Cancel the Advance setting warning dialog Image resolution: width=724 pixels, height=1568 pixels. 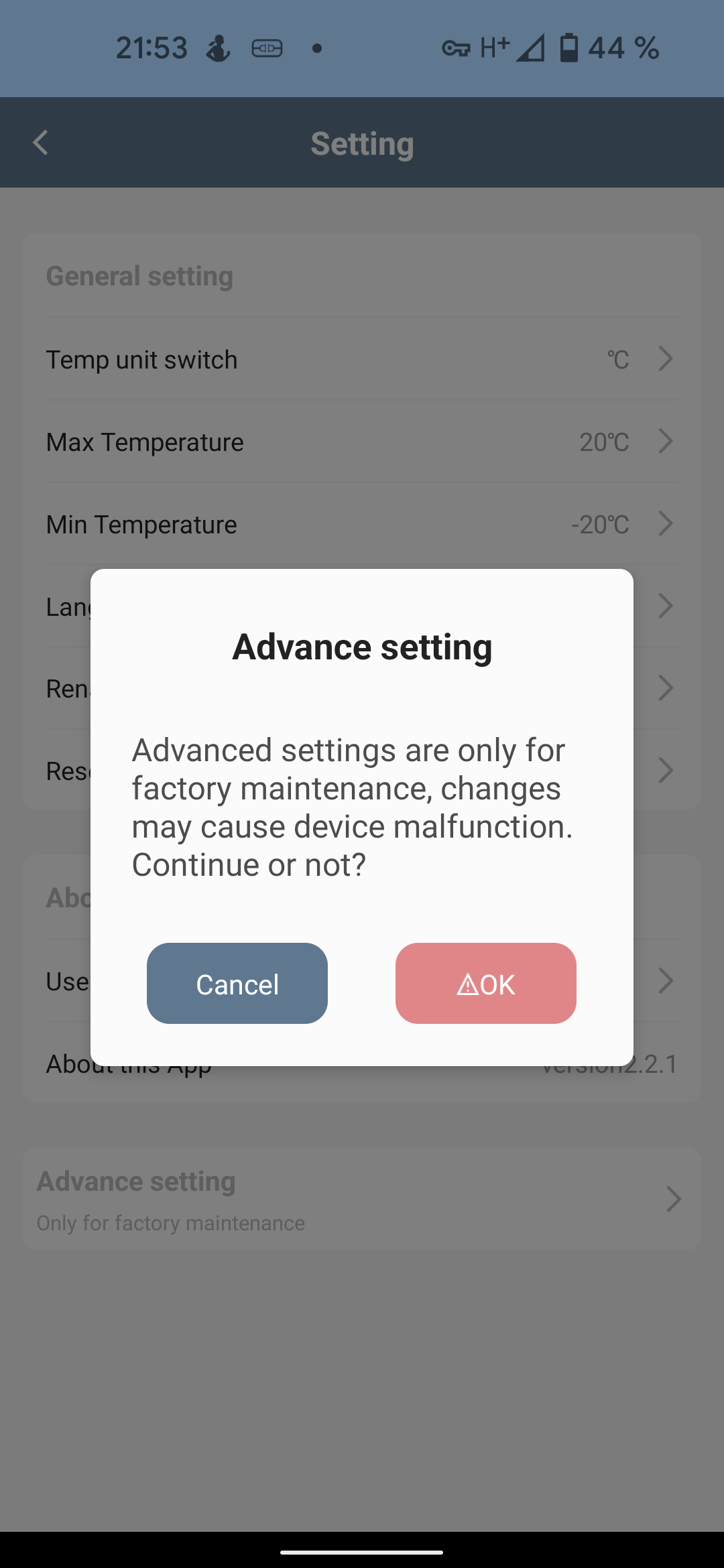237,983
